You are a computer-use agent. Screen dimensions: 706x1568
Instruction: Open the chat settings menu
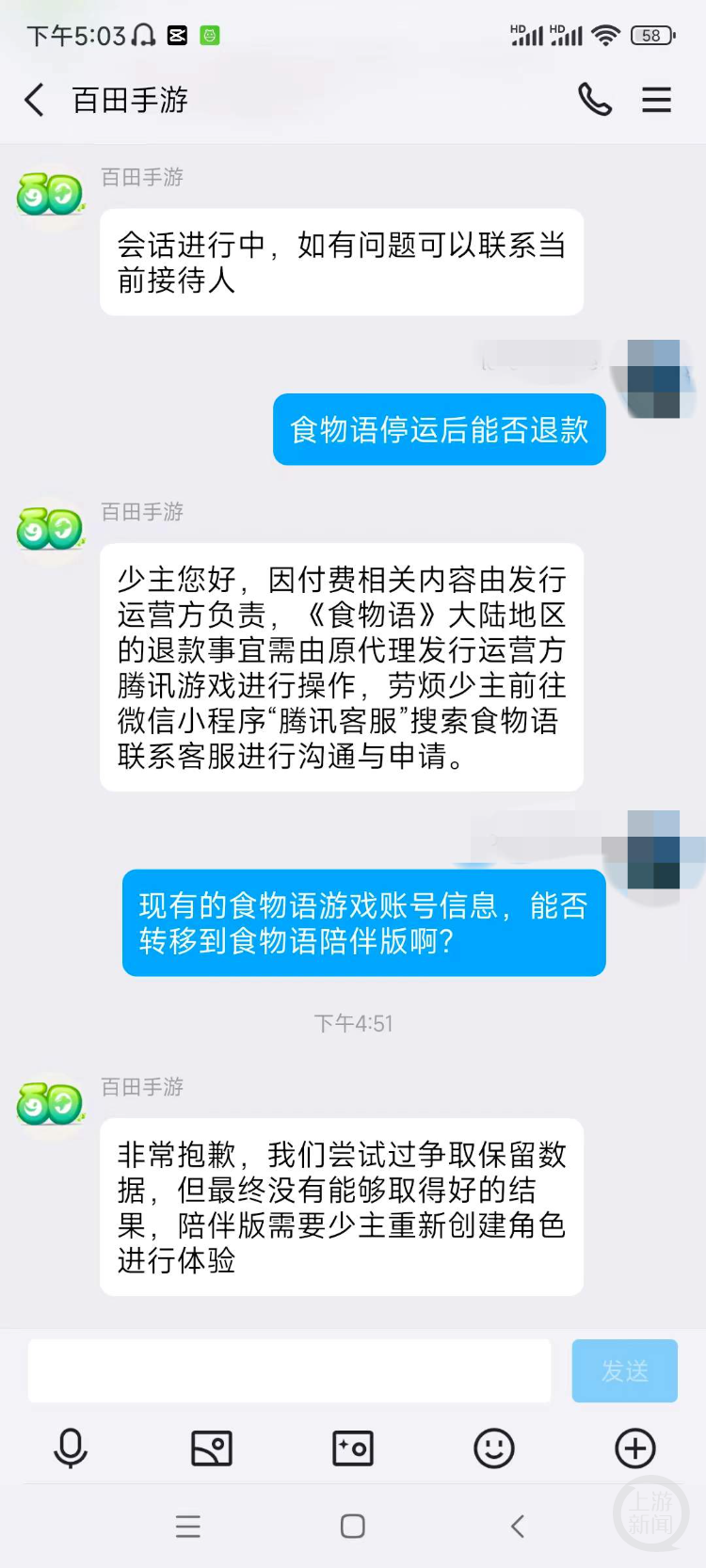click(x=656, y=100)
